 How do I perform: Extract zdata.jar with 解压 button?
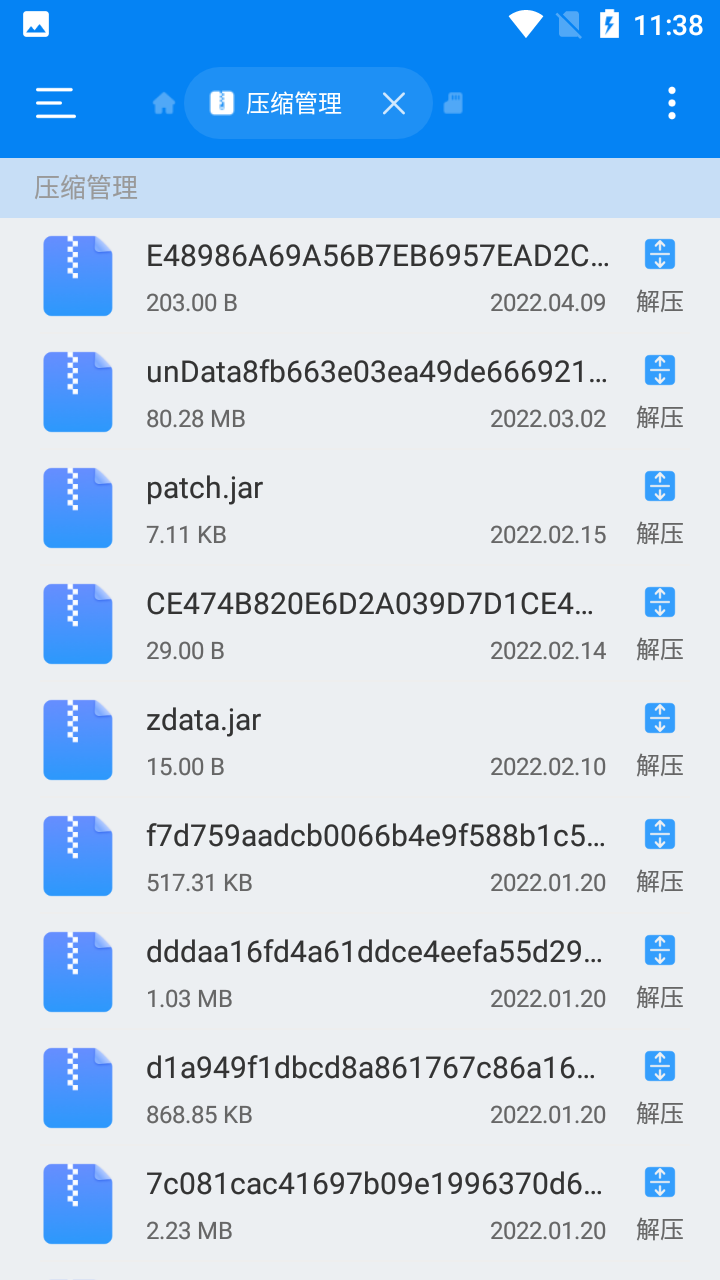click(x=660, y=740)
